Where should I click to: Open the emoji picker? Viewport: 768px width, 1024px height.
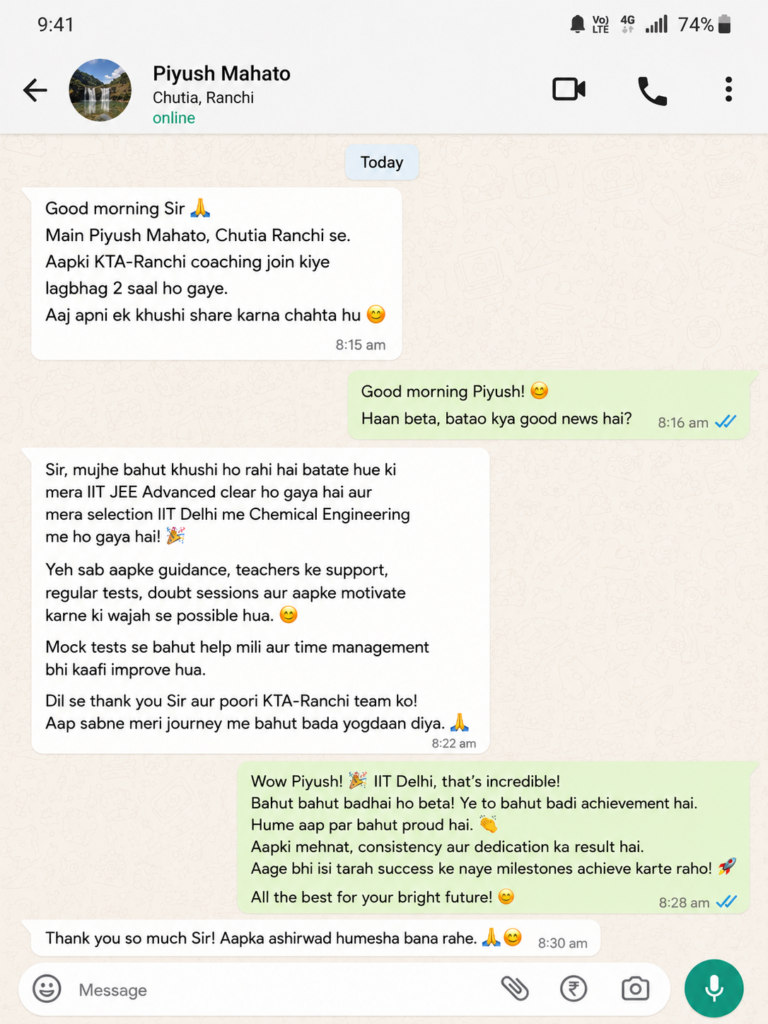point(47,988)
